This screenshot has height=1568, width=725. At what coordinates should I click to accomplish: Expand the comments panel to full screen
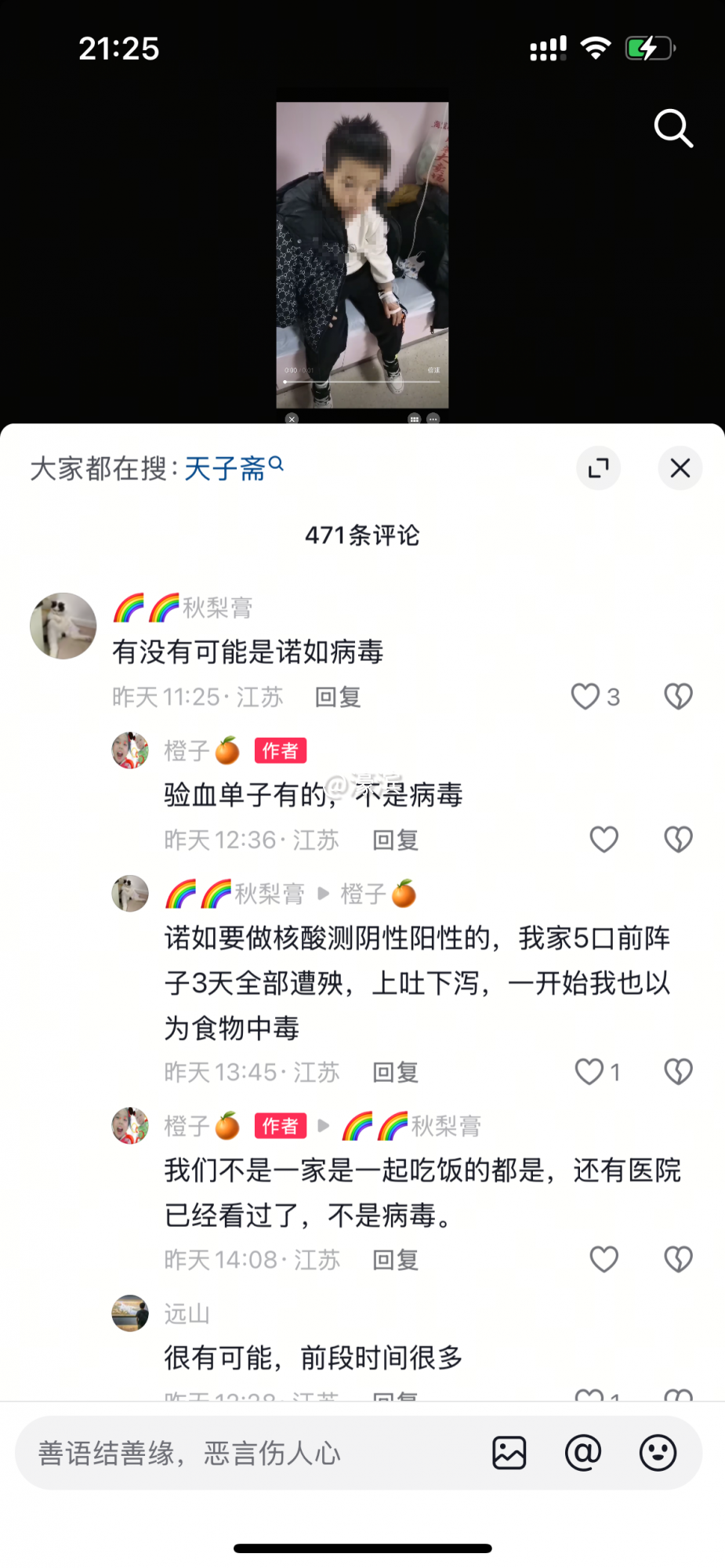[599, 468]
